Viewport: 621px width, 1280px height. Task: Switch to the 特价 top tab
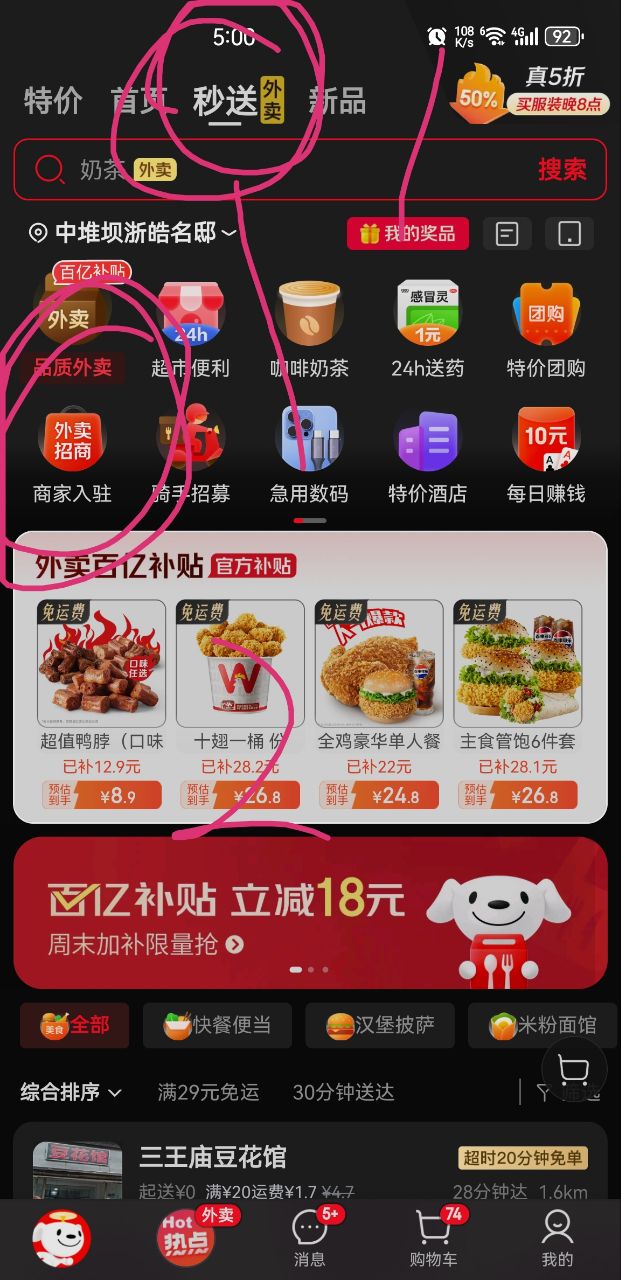pyautogui.click(x=53, y=101)
